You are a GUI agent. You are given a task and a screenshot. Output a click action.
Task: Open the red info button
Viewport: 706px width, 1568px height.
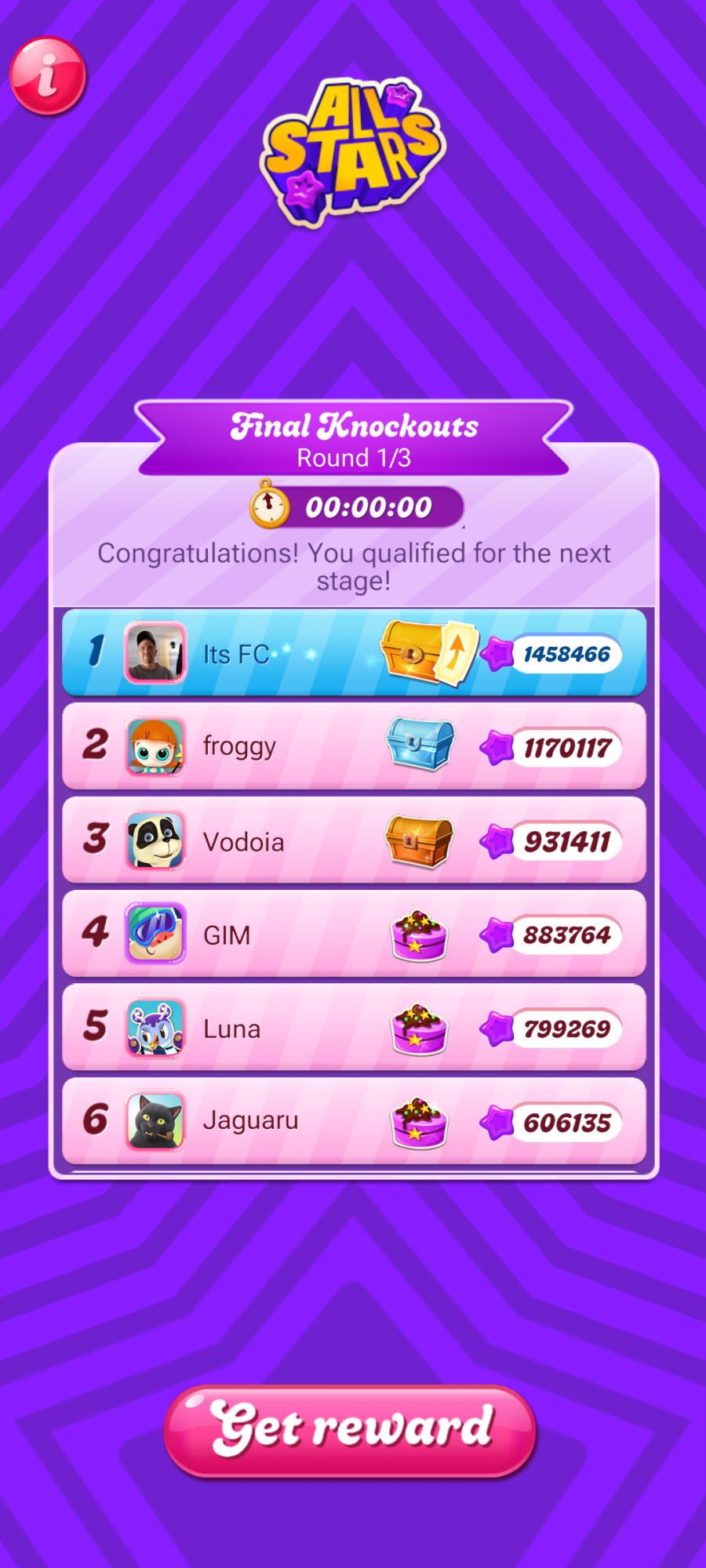(48, 76)
